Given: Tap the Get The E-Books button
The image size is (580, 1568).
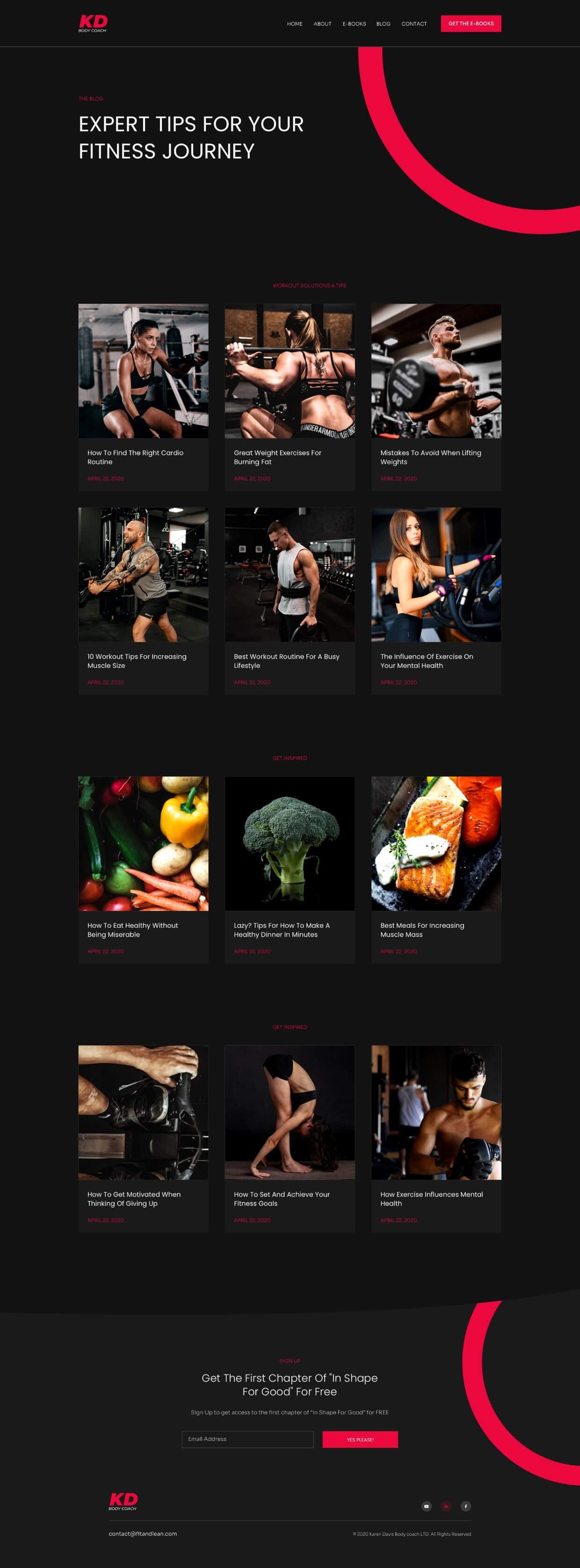Looking at the screenshot, I should click(471, 24).
